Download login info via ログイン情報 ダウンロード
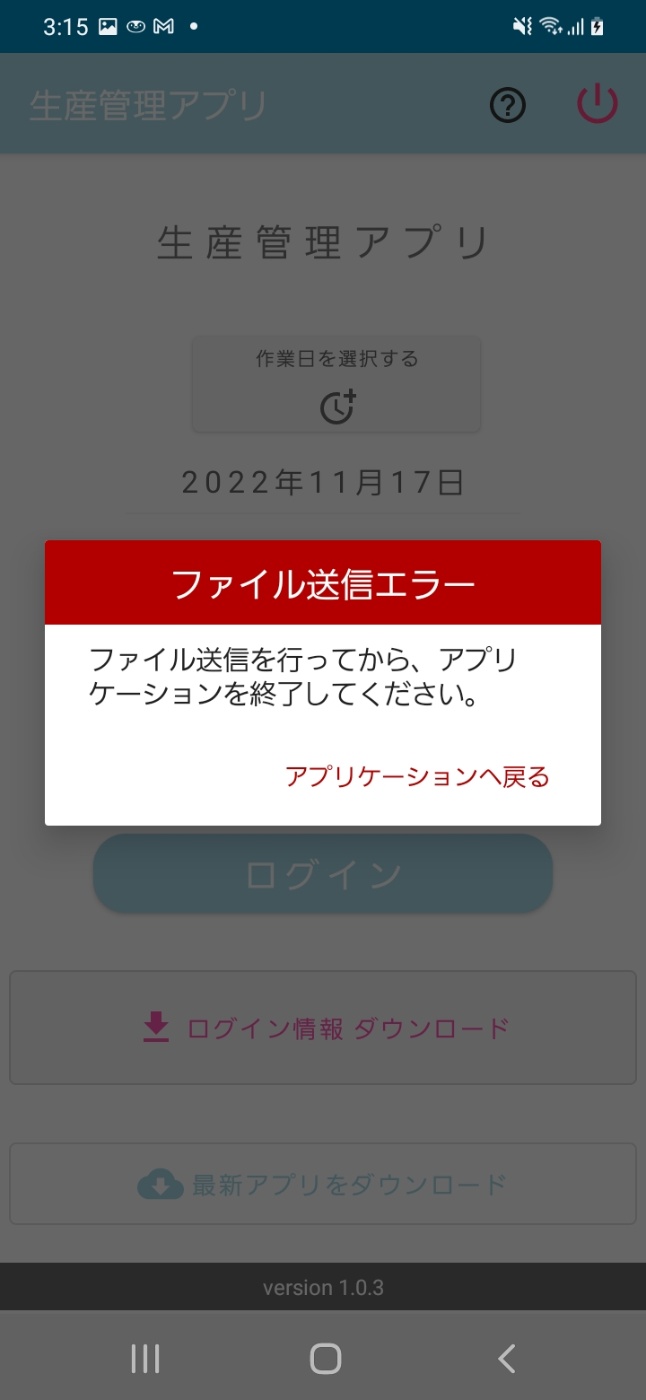 pyautogui.click(x=323, y=1028)
